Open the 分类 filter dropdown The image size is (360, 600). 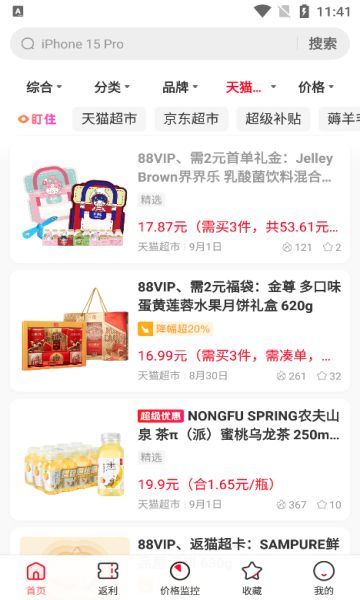tap(112, 87)
